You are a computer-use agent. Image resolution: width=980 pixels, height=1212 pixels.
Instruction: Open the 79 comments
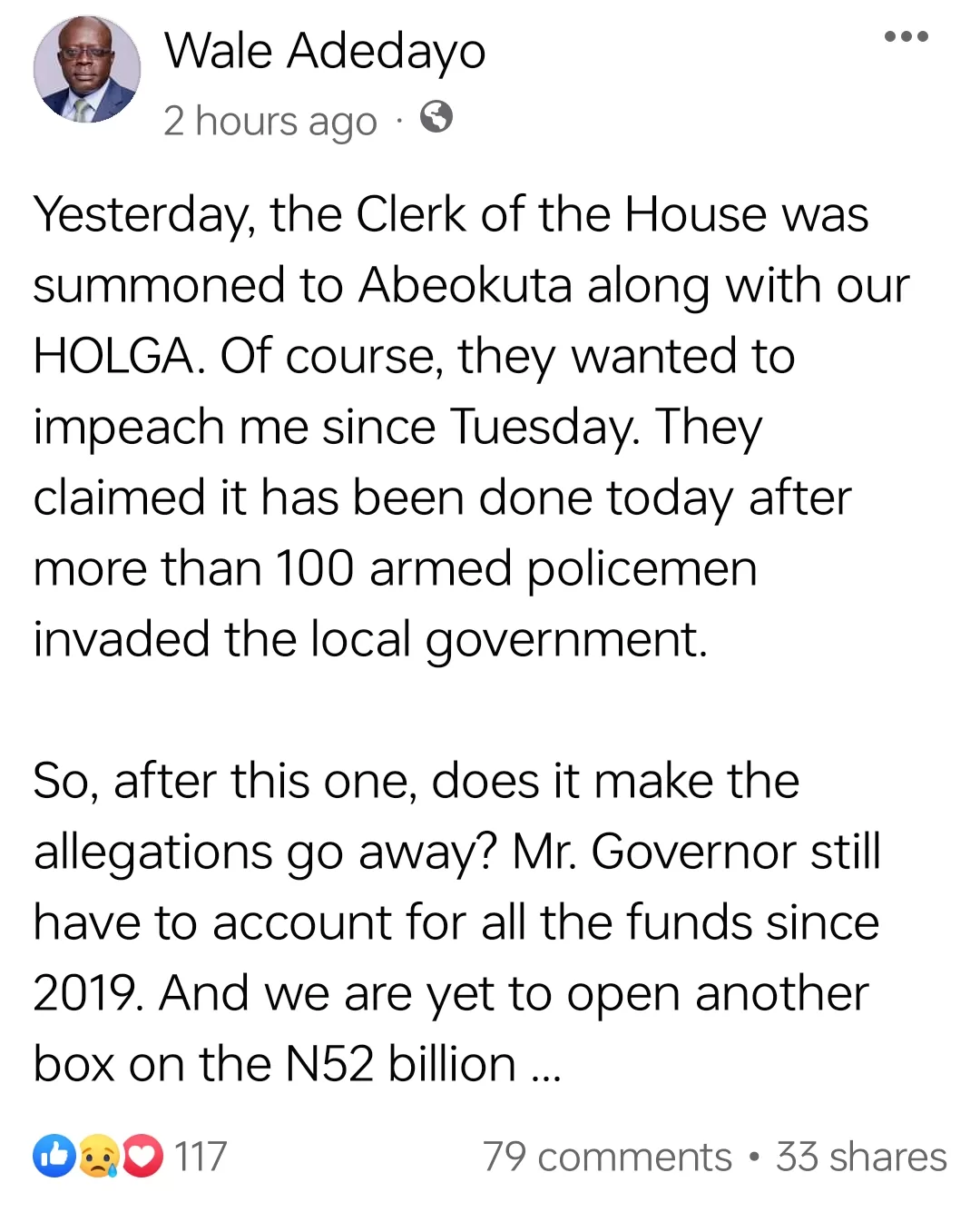click(x=607, y=1157)
